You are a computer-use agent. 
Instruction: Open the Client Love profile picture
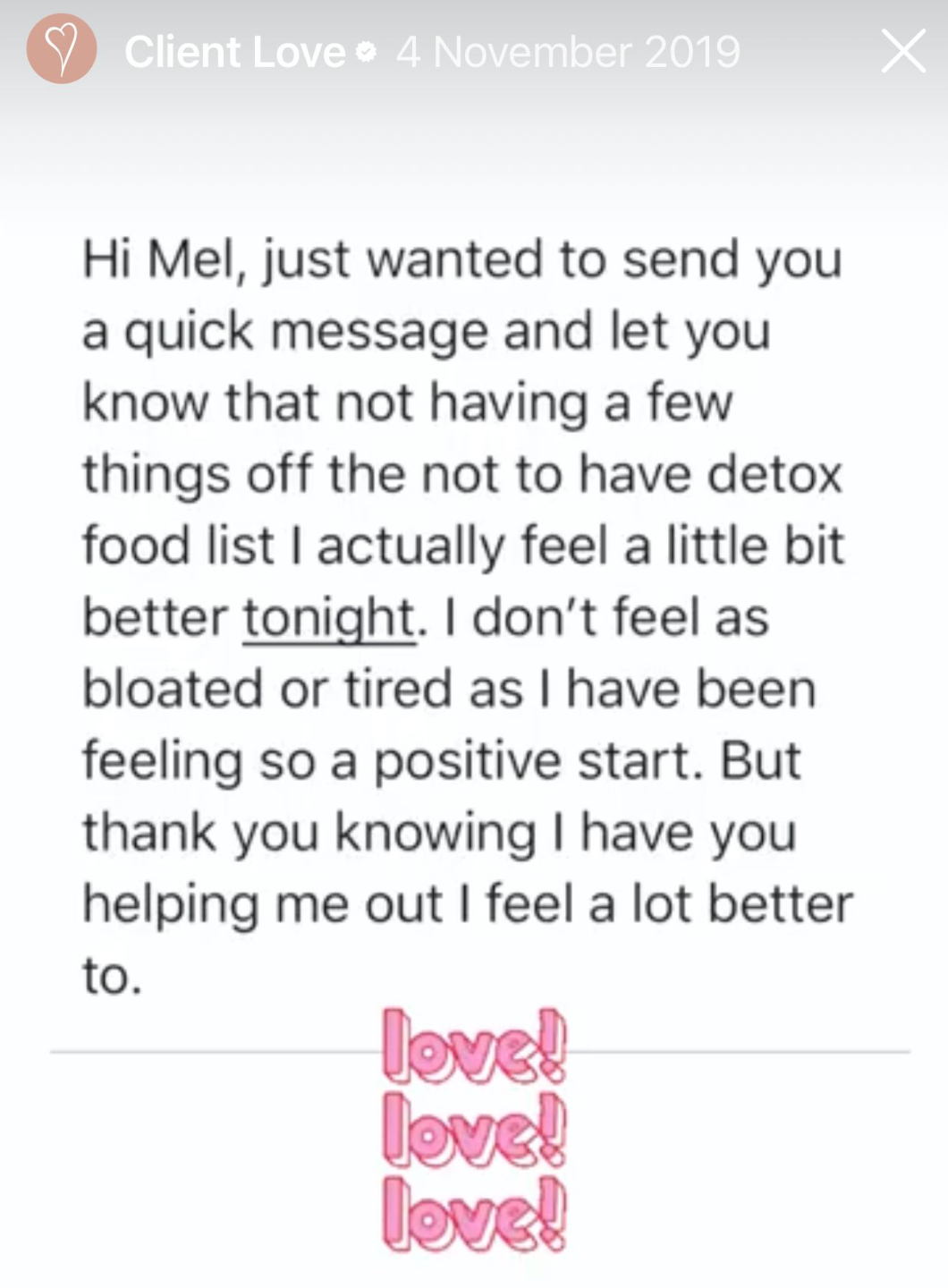62,49
